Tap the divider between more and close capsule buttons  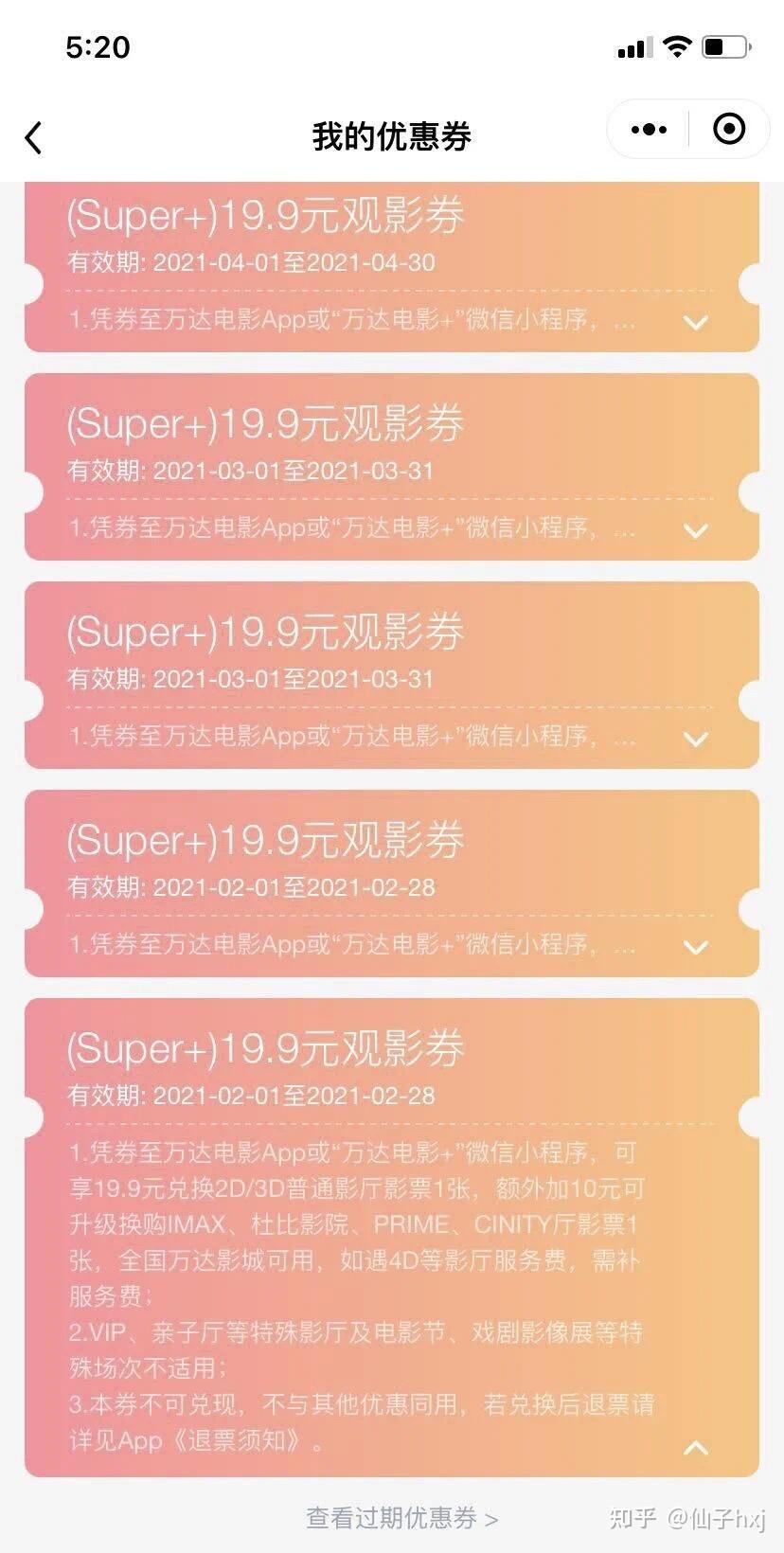click(688, 129)
